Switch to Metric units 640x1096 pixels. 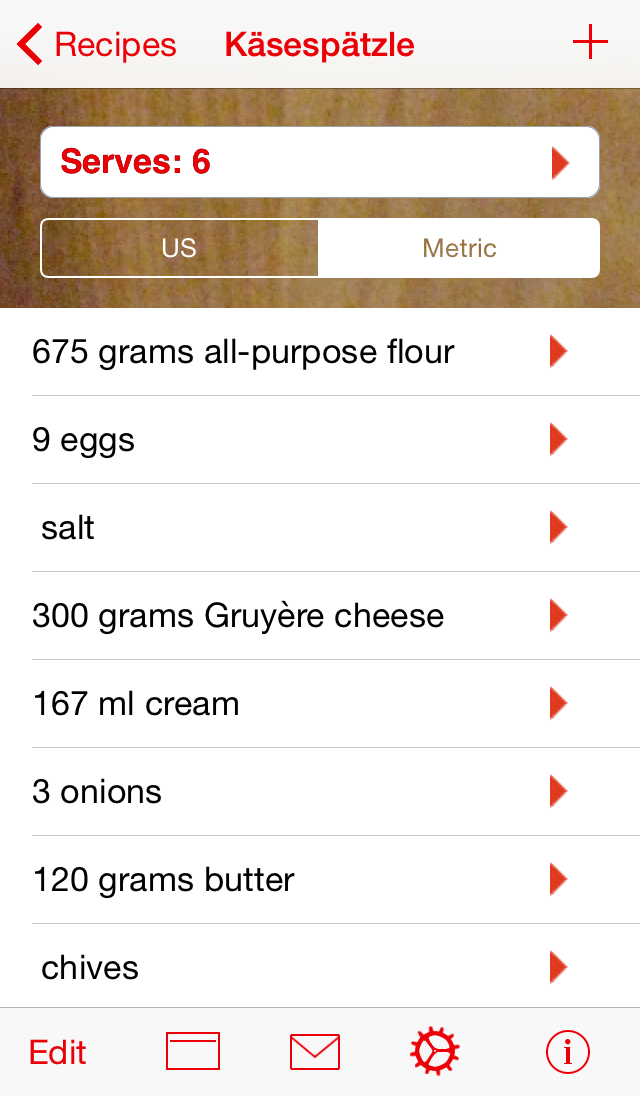click(459, 248)
